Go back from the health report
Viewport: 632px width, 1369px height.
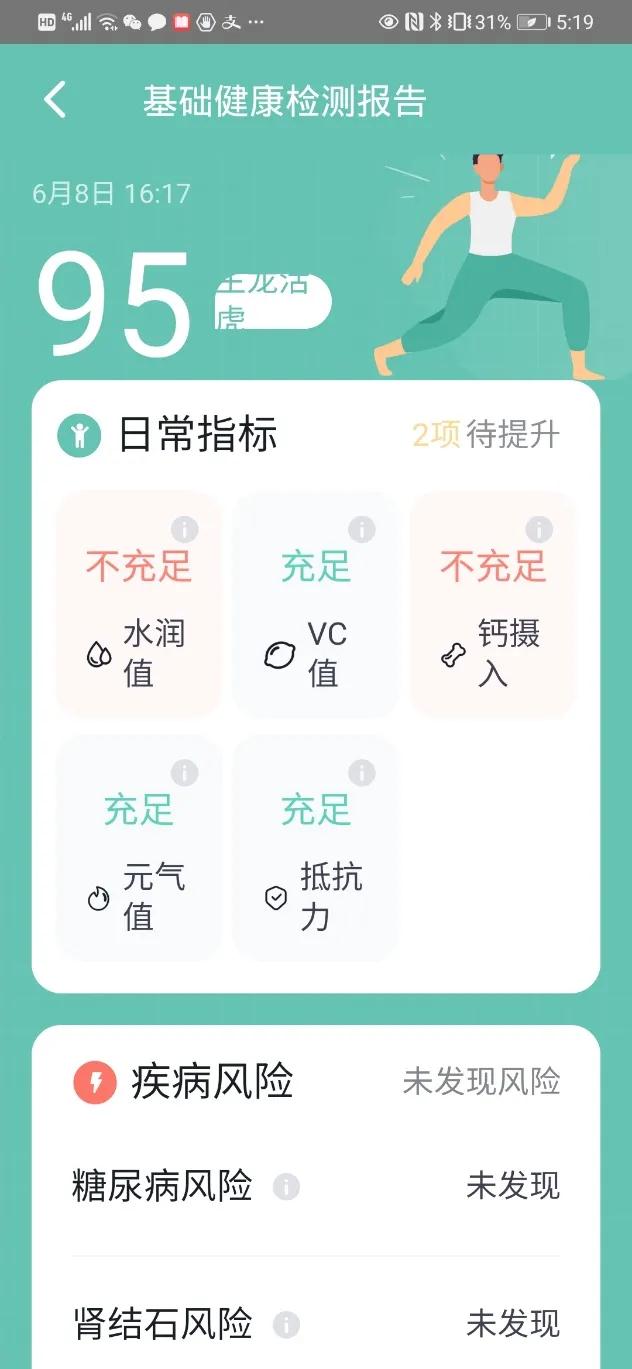55,100
